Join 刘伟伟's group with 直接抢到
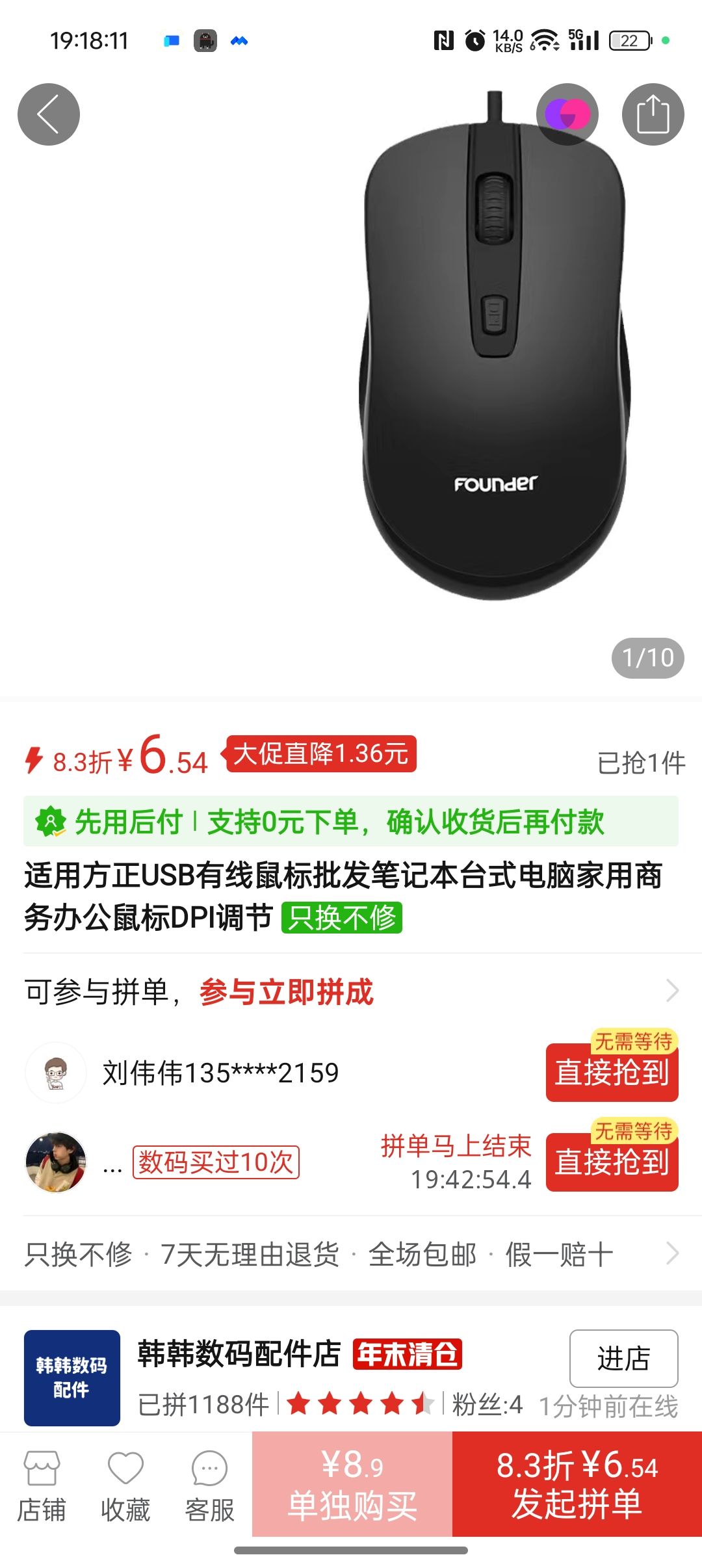 (612, 1072)
